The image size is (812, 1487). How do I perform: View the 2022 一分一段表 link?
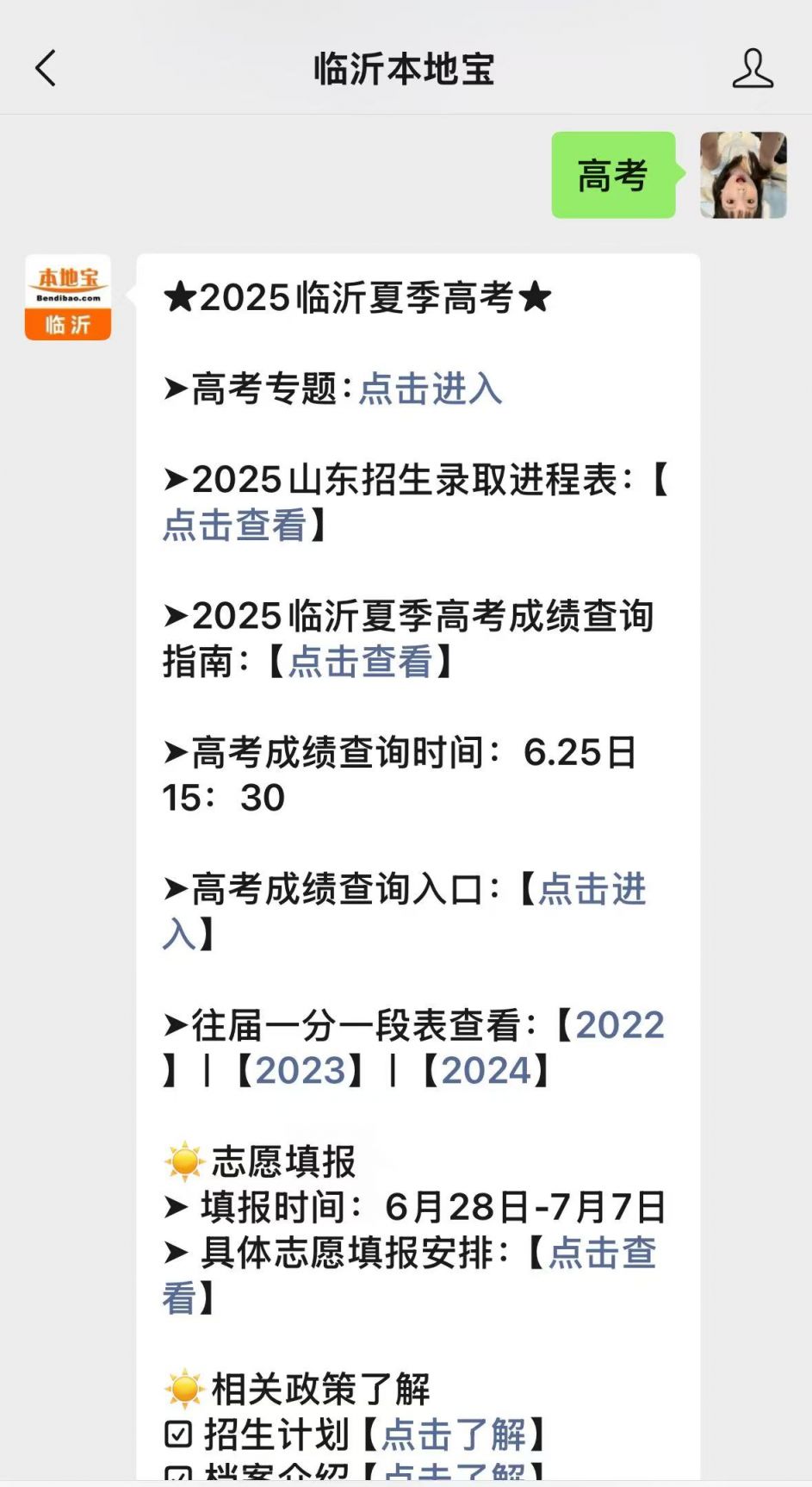click(x=620, y=1025)
